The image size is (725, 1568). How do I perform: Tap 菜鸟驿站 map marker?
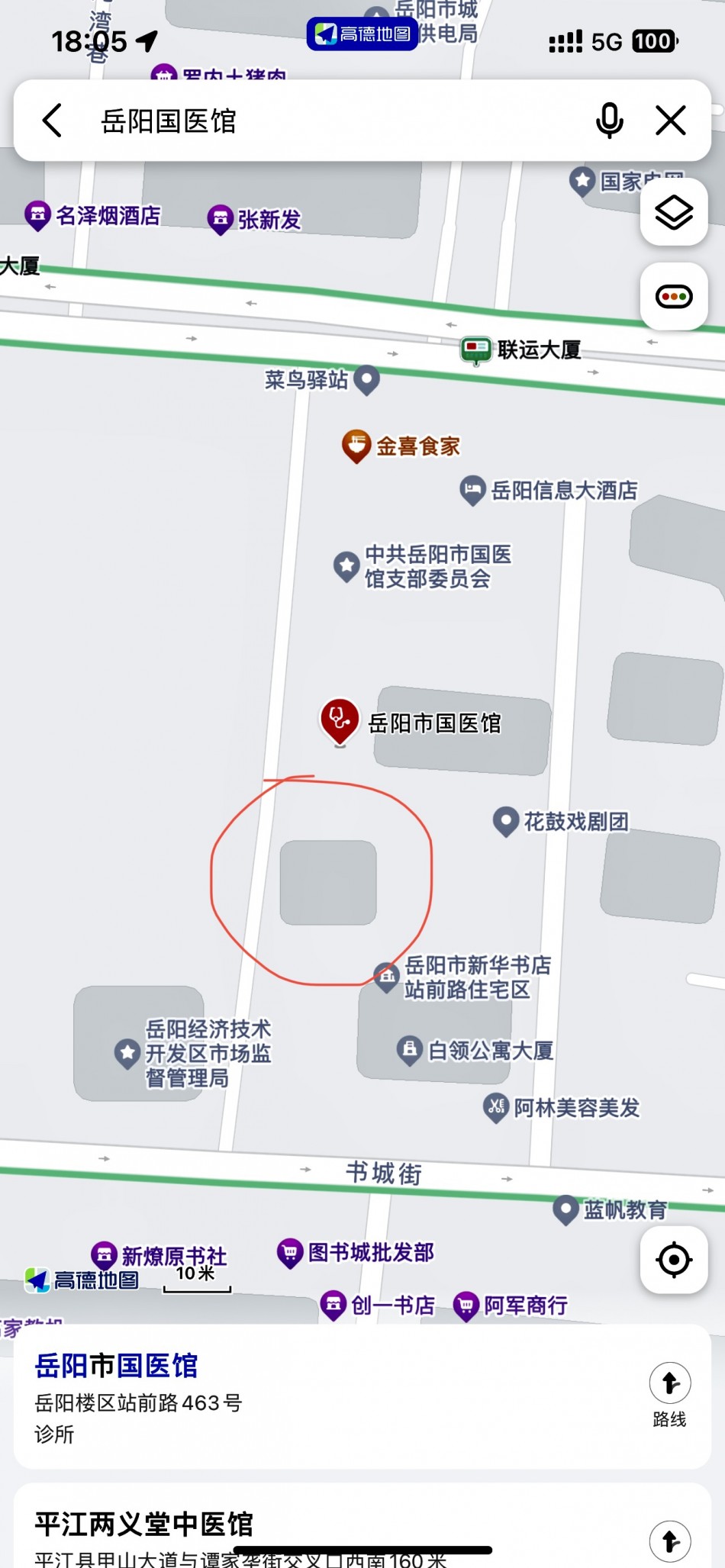367,379
